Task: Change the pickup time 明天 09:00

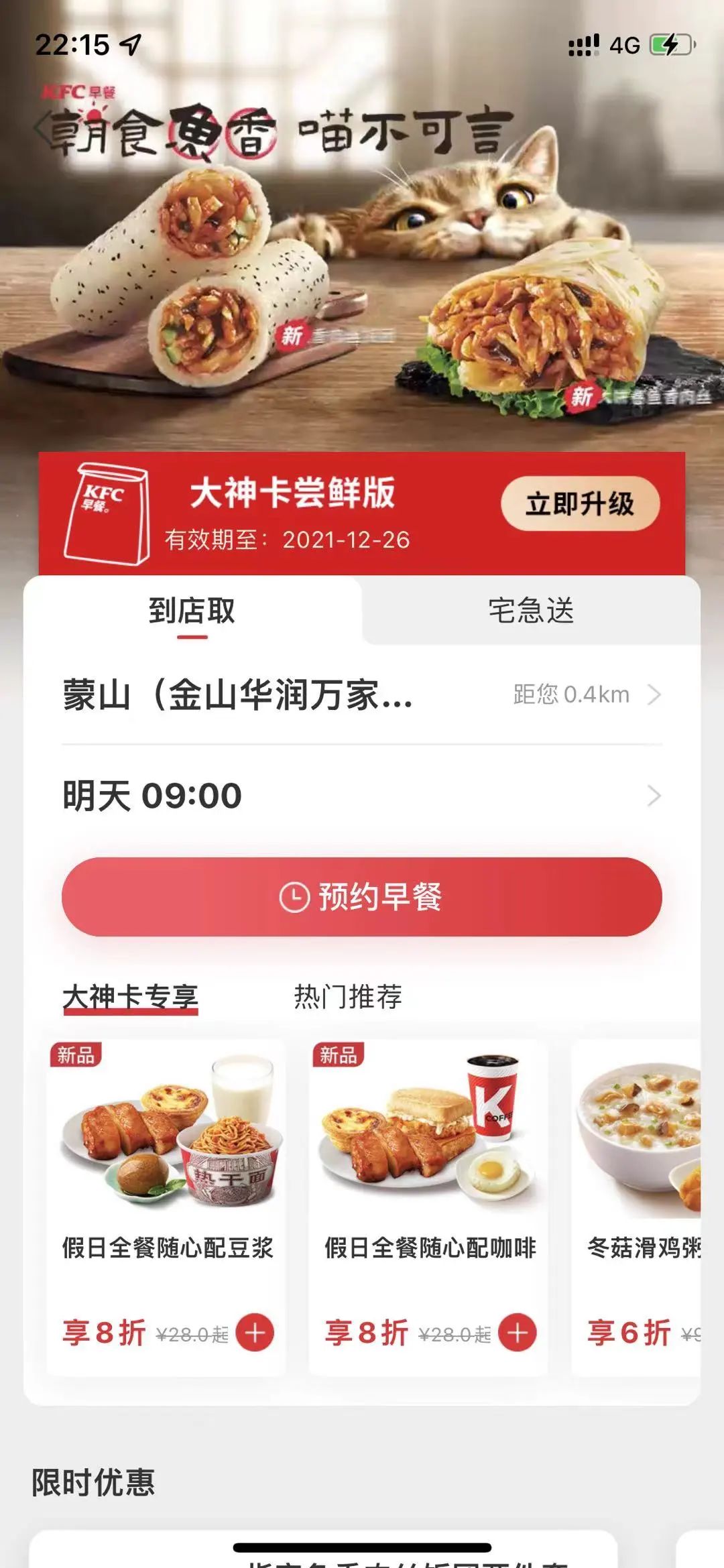Action: [362, 796]
